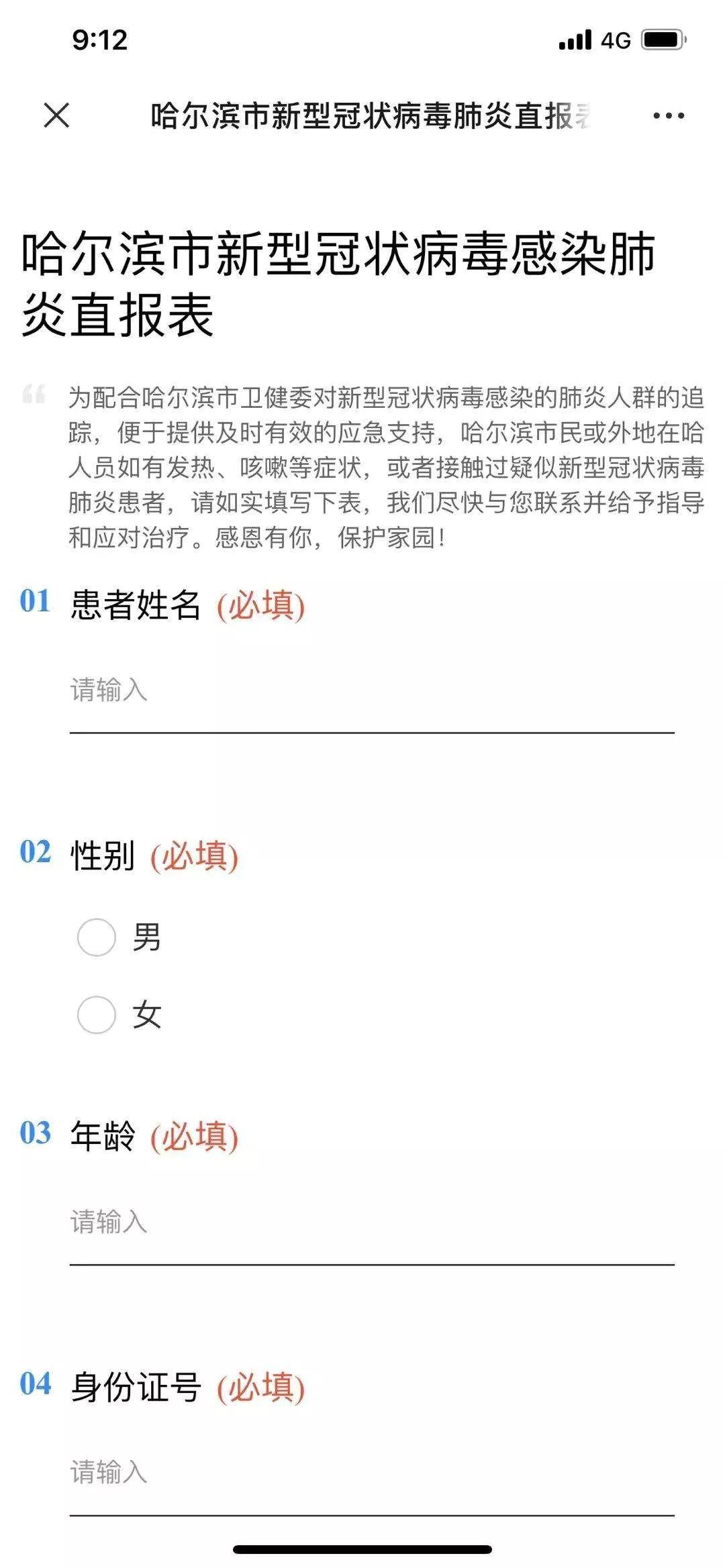Viewport: 725px width, 1568px height.
Task: Close the web page with X
Action: pos(56,115)
